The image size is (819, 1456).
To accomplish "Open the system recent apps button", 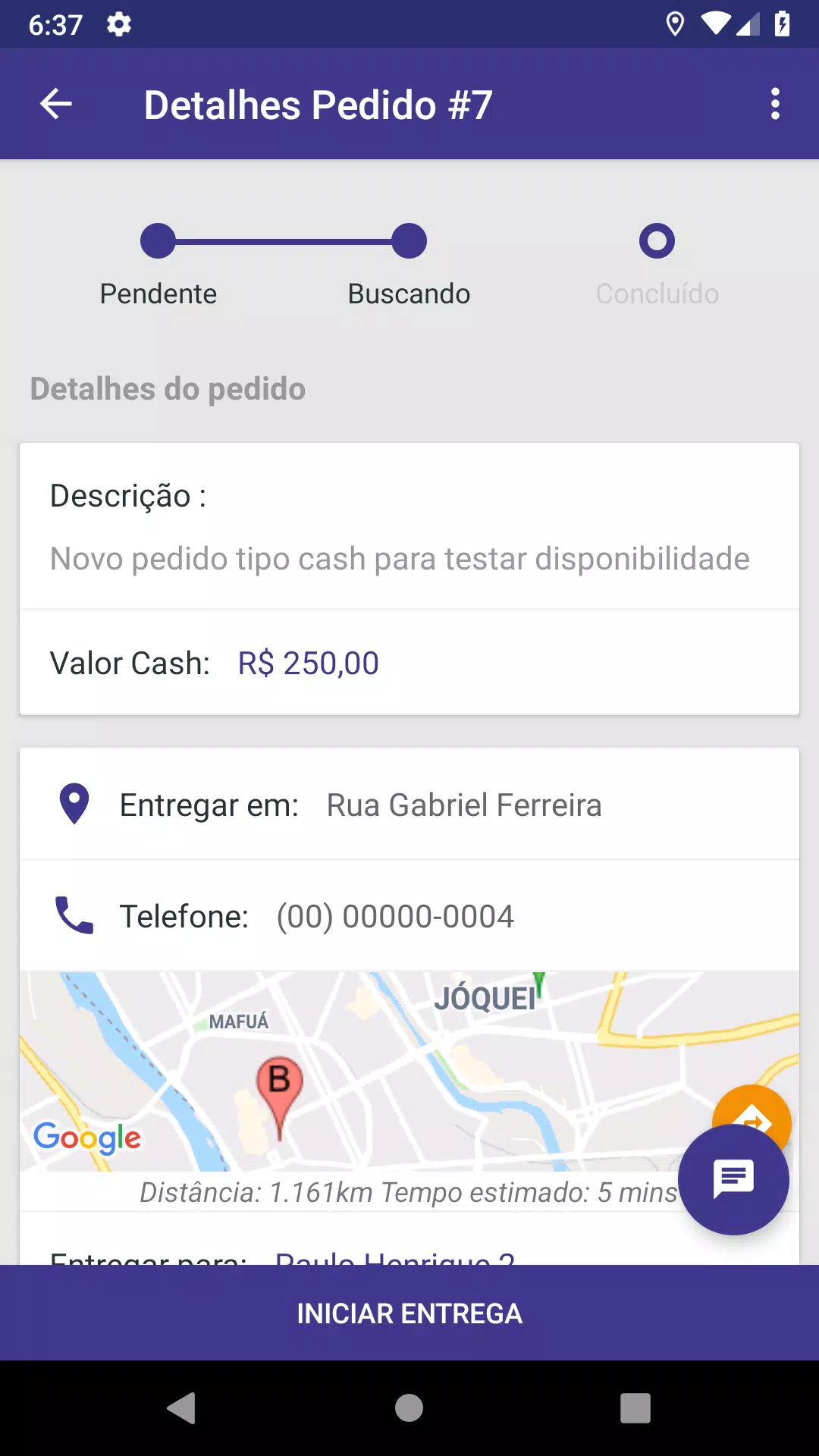I will [635, 1408].
